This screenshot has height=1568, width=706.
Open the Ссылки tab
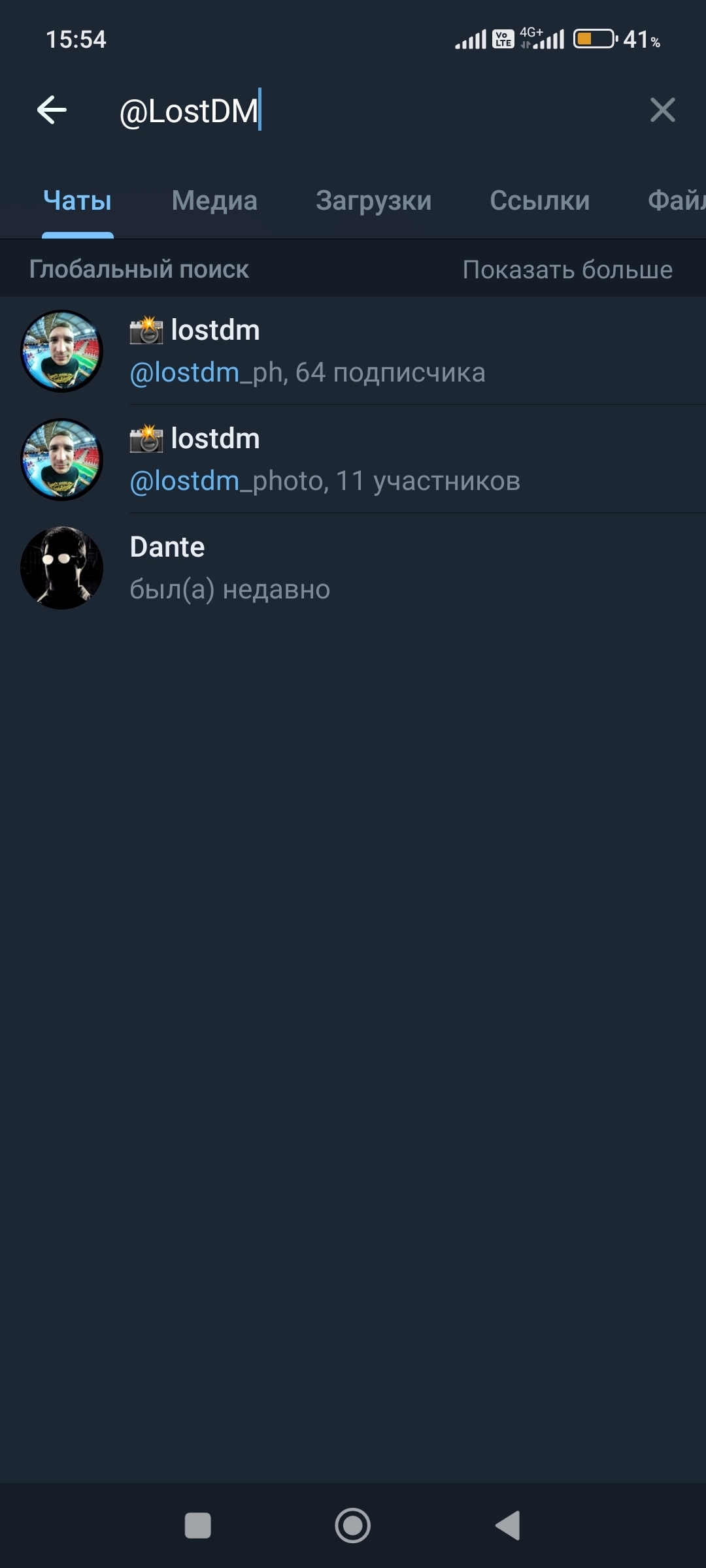pos(539,201)
